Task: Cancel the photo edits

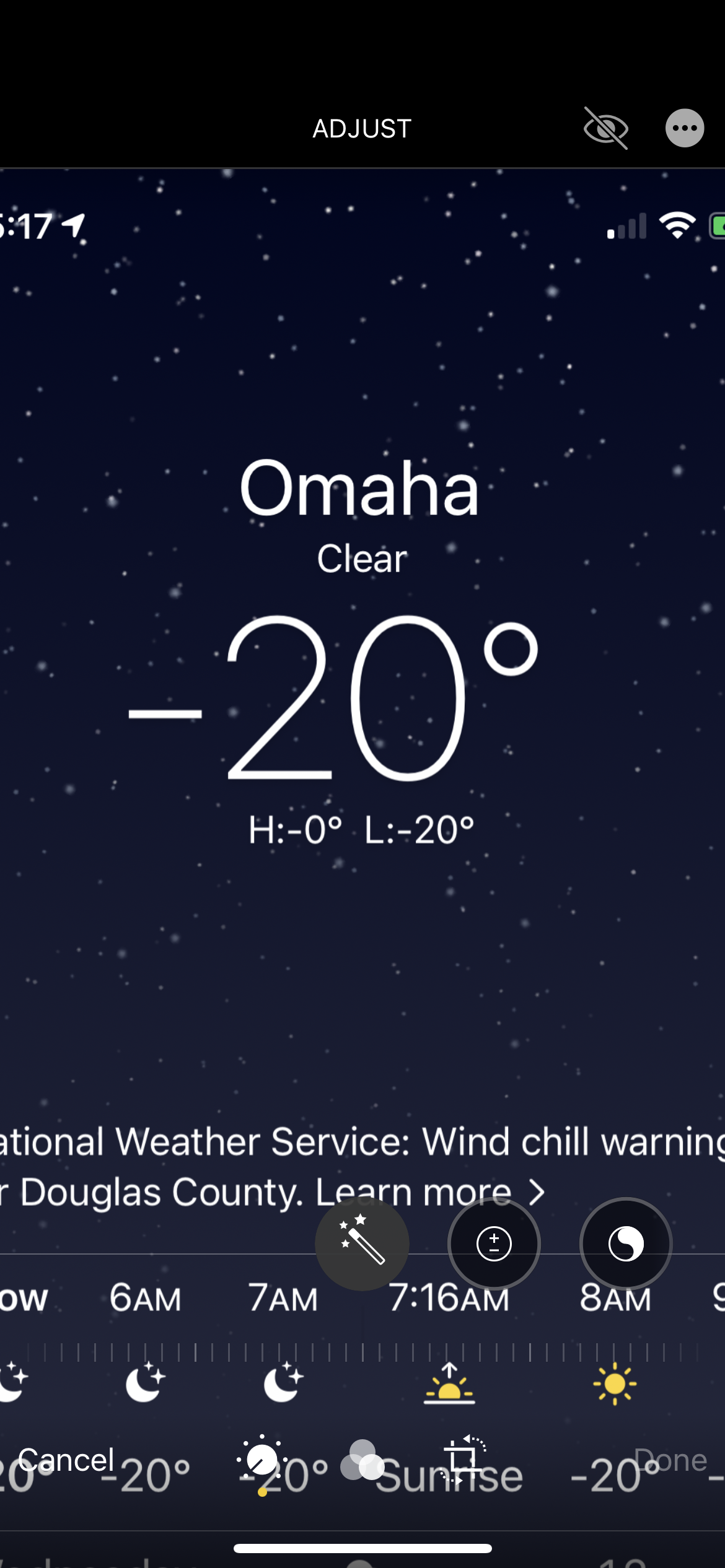Action: [x=66, y=1460]
